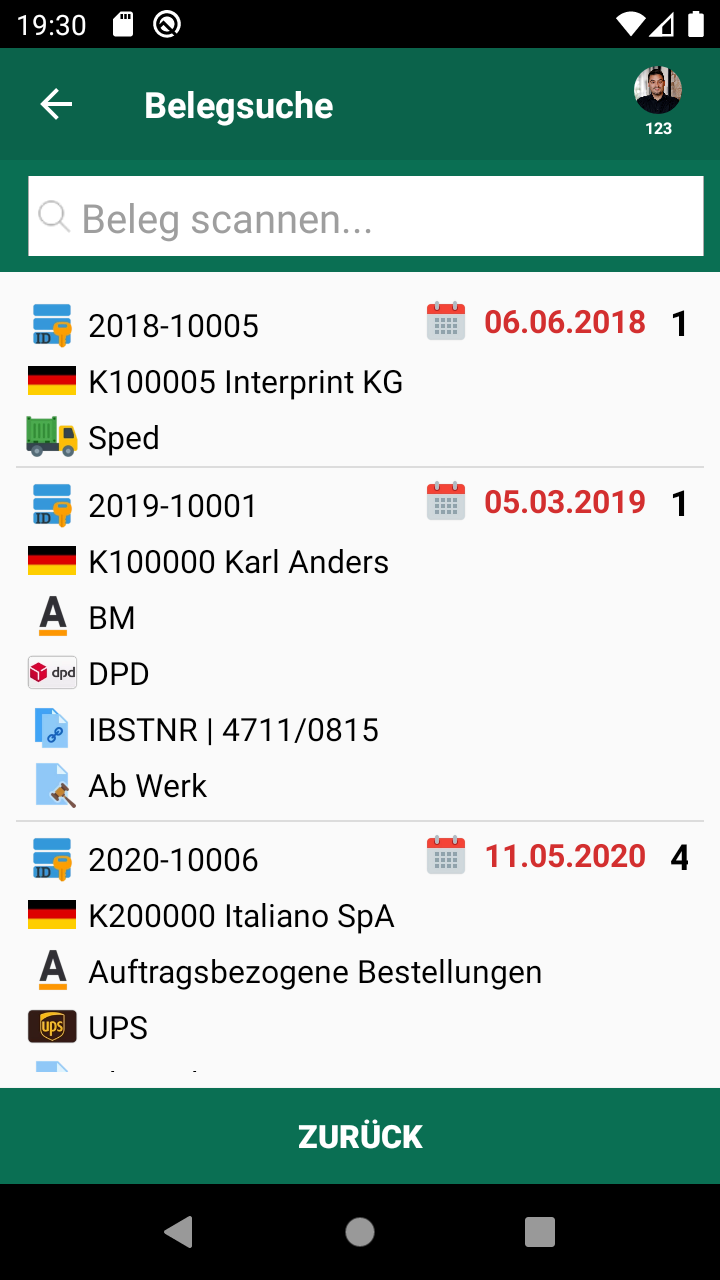The height and width of the screenshot is (1280, 720).
Task: Show recent apps via system button
Action: 540,1232
